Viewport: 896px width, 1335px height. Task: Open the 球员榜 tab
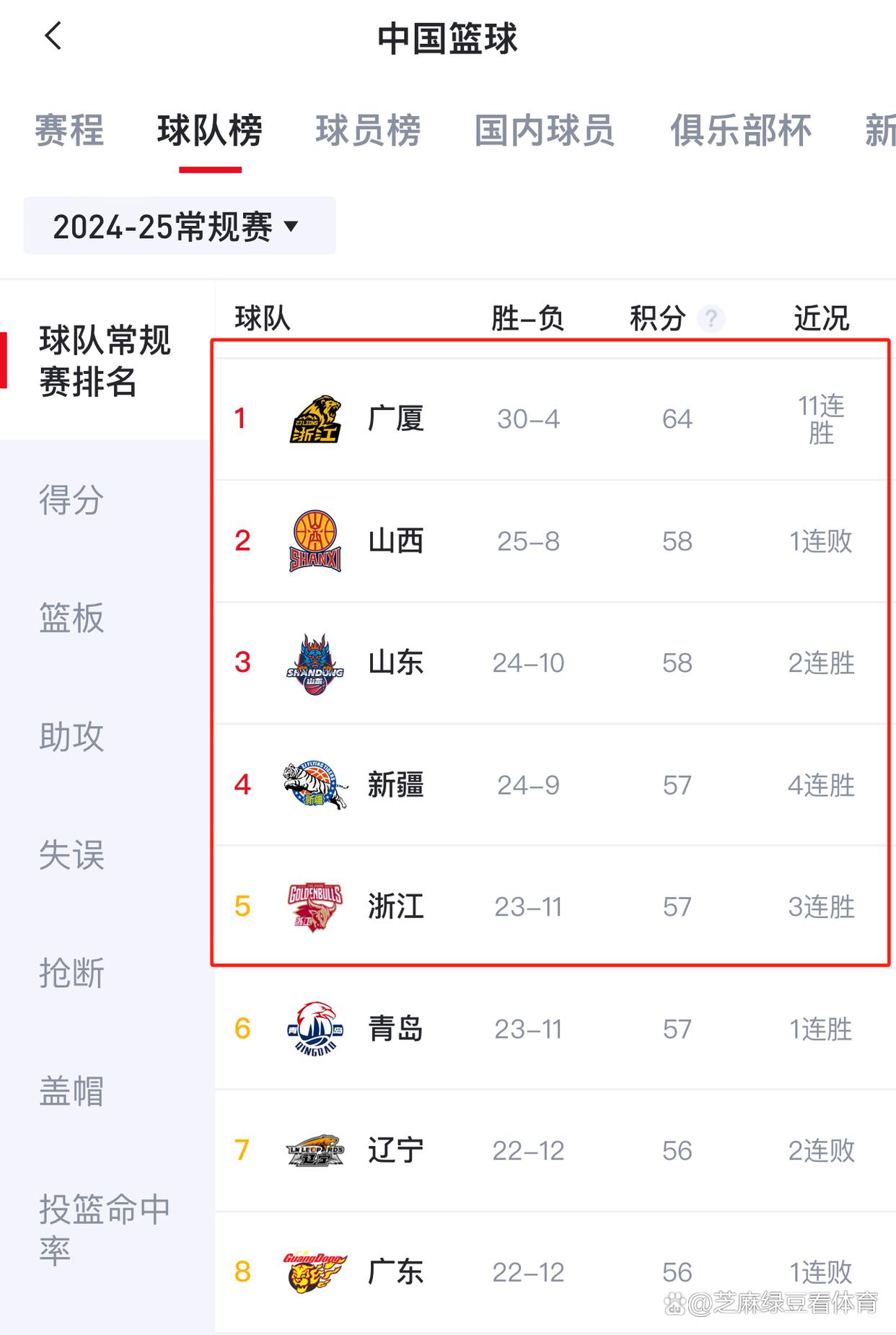(368, 131)
